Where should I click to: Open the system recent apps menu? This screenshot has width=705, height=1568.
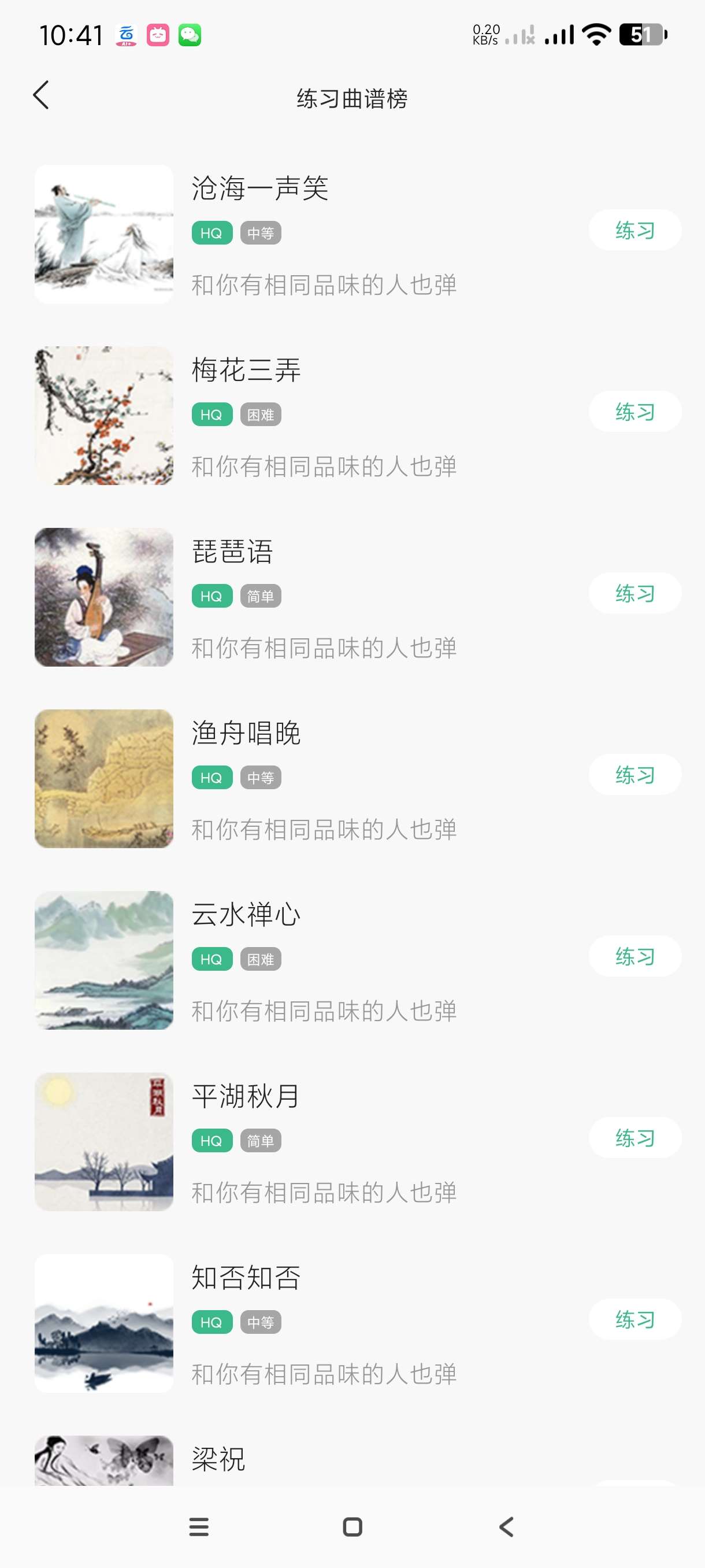199,1526
